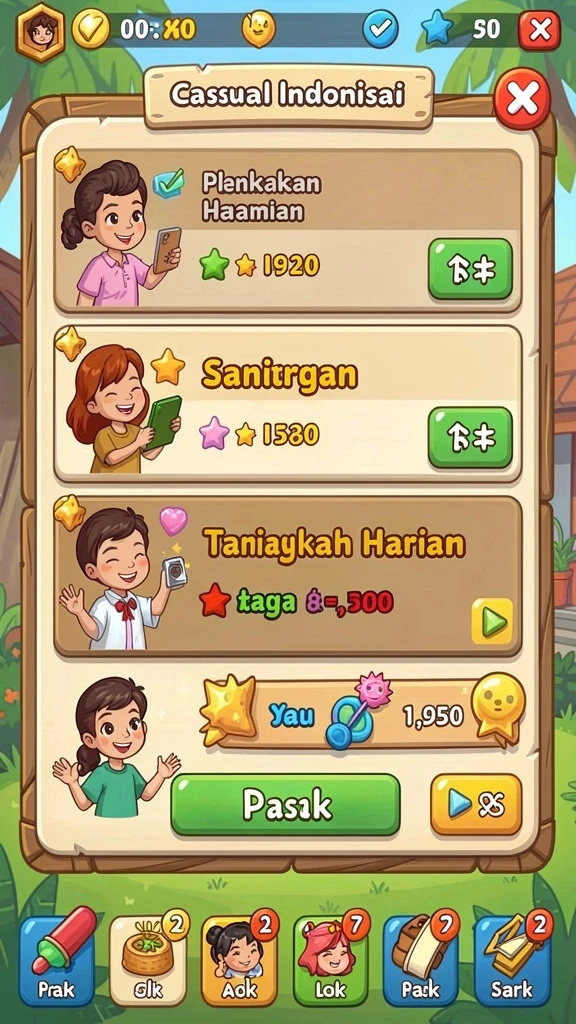Tap the green Pasik button
The width and height of the screenshot is (576, 1024).
pos(285,805)
